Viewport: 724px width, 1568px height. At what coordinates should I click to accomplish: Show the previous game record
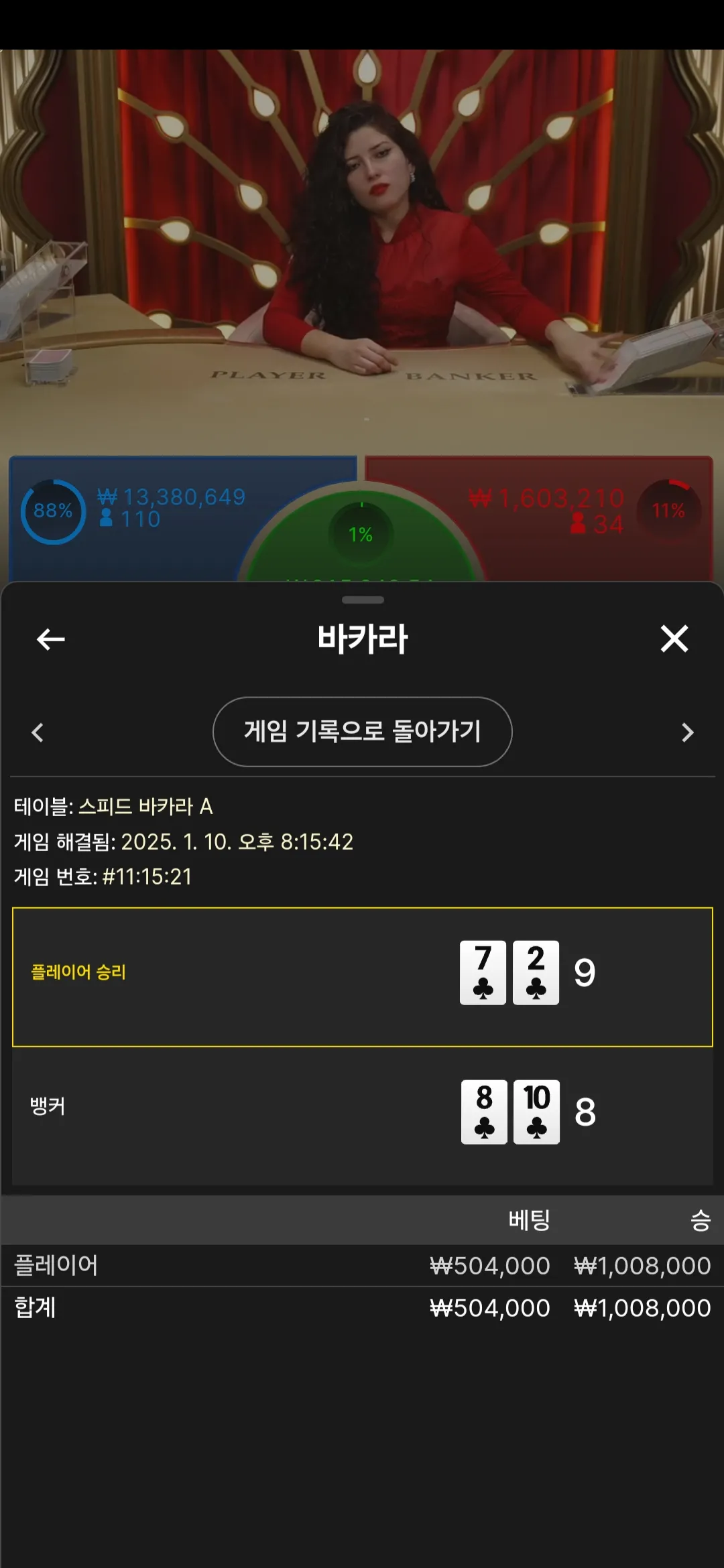(x=38, y=732)
